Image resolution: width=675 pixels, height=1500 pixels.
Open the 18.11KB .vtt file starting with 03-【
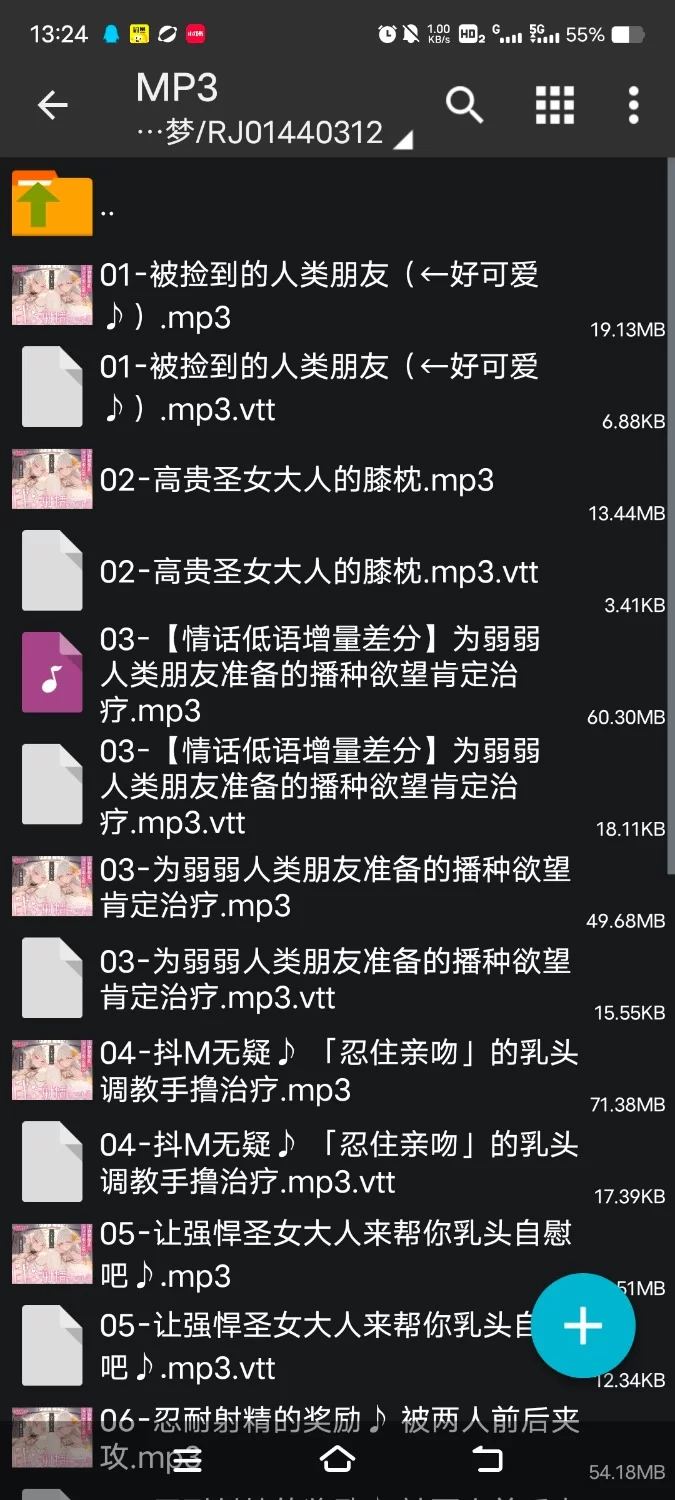pyautogui.click(x=320, y=786)
